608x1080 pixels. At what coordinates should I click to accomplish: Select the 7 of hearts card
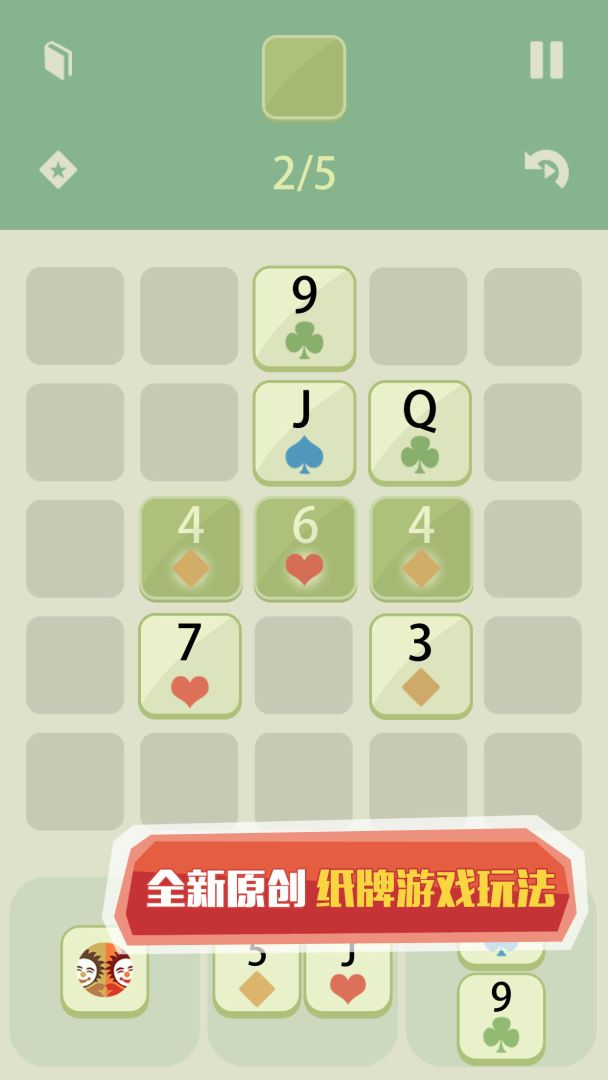click(189, 664)
